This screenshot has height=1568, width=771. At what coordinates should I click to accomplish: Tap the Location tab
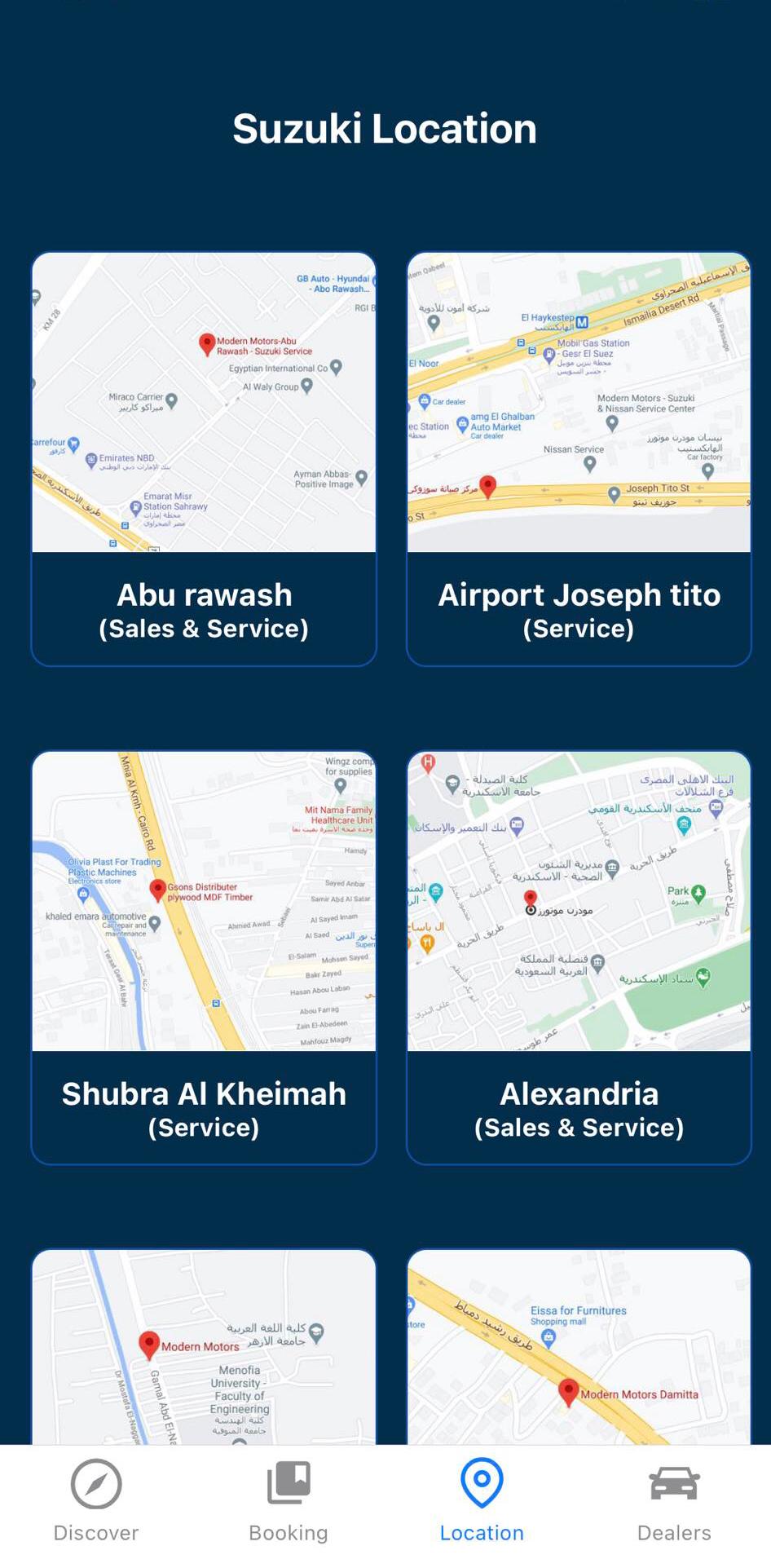coord(482,1502)
